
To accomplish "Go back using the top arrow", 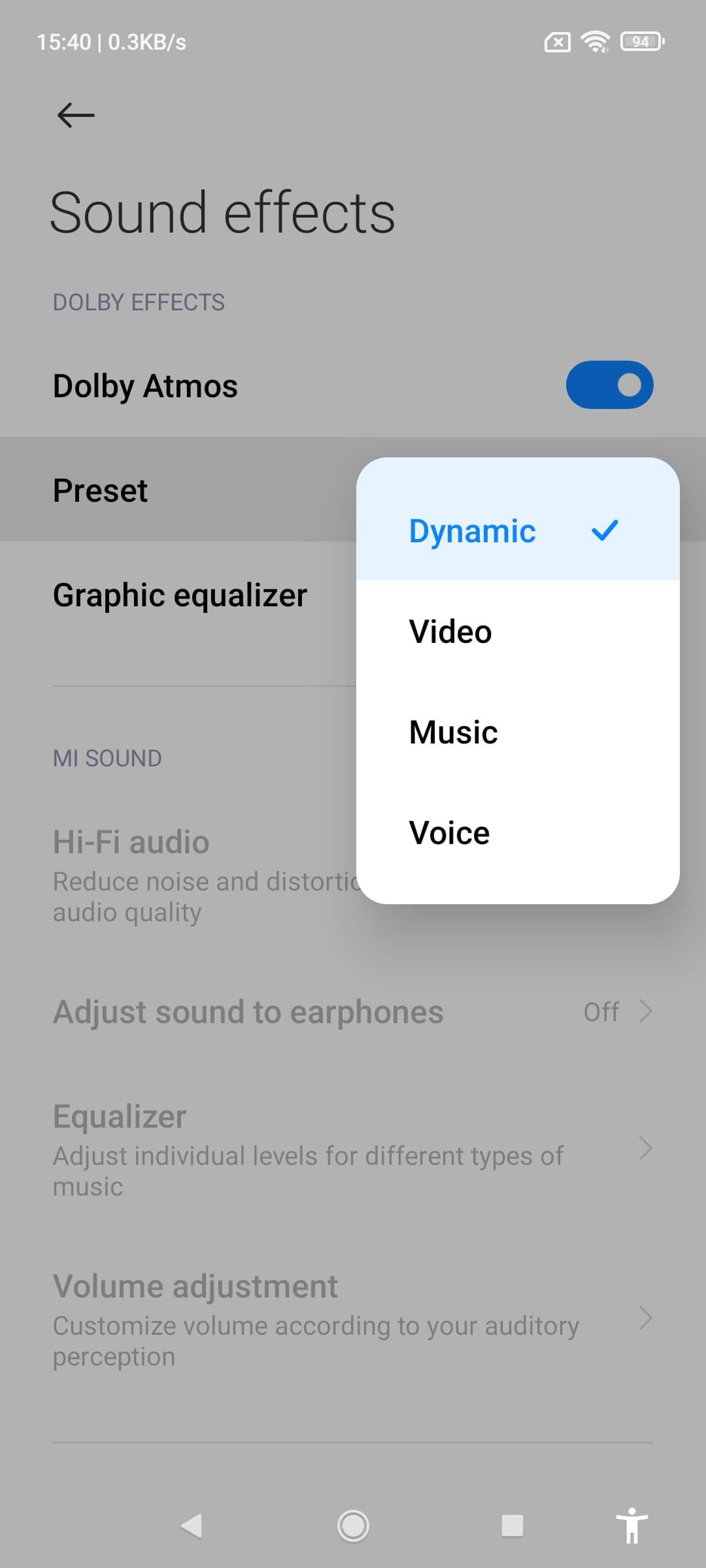I will click(76, 115).
